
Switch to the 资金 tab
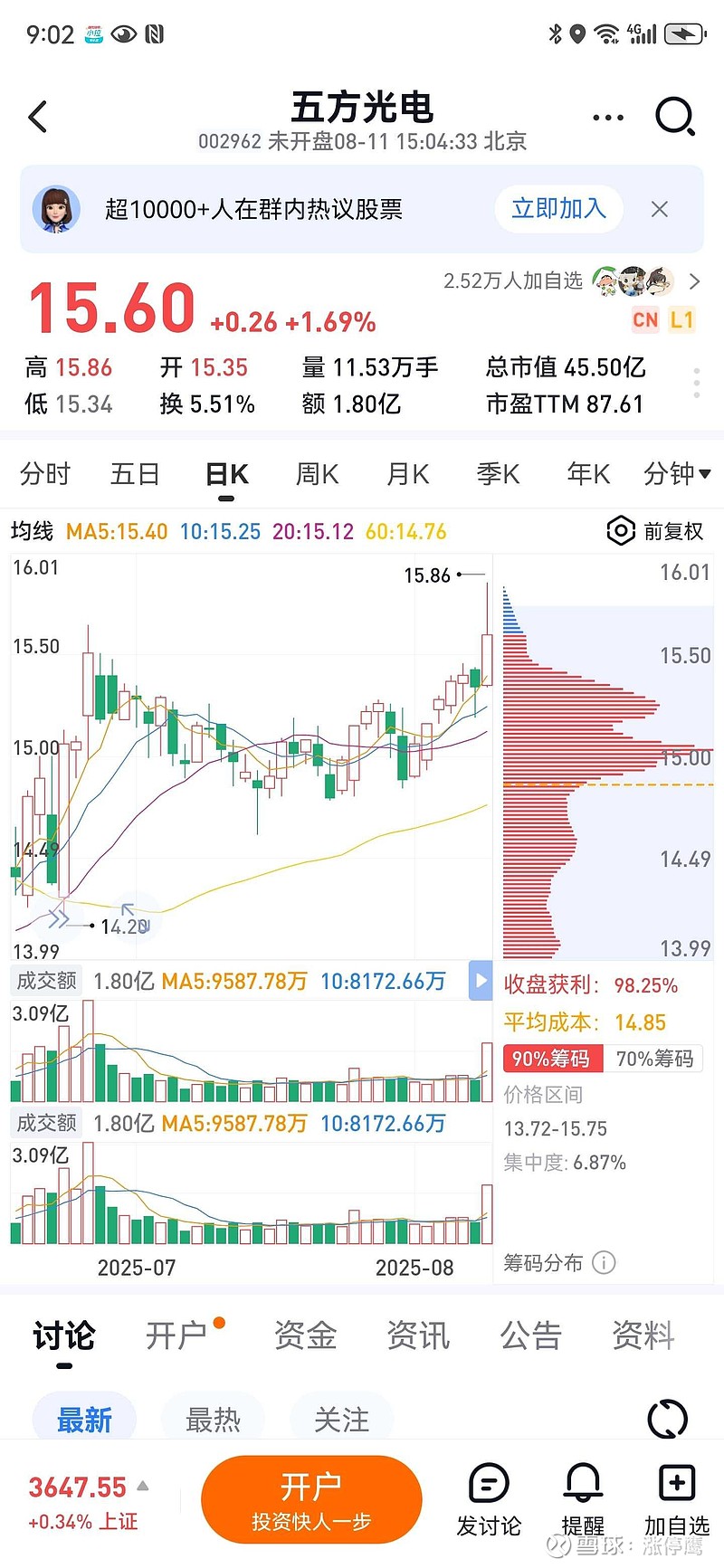click(x=305, y=1335)
